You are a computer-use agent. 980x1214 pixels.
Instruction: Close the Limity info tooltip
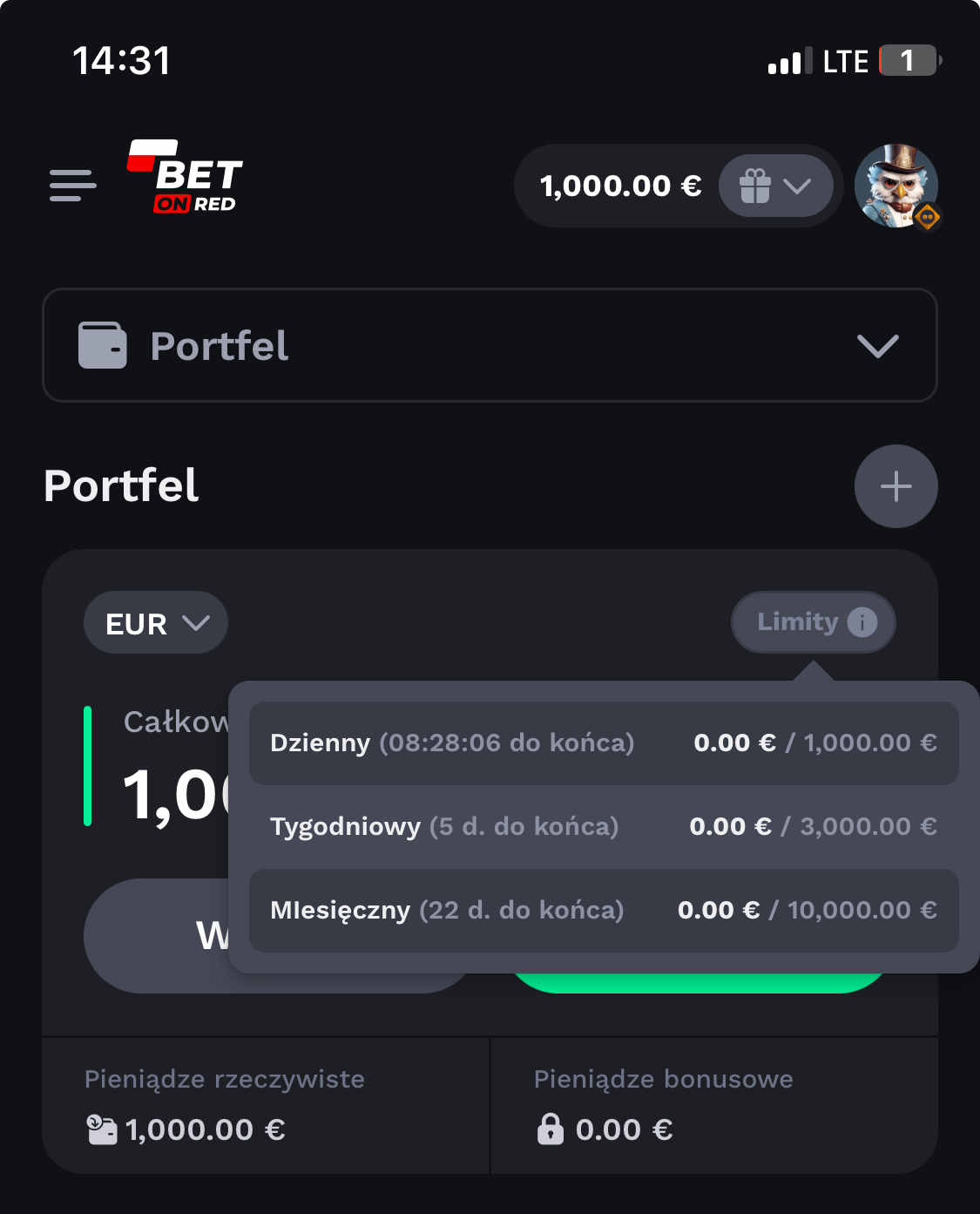[x=813, y=622]
